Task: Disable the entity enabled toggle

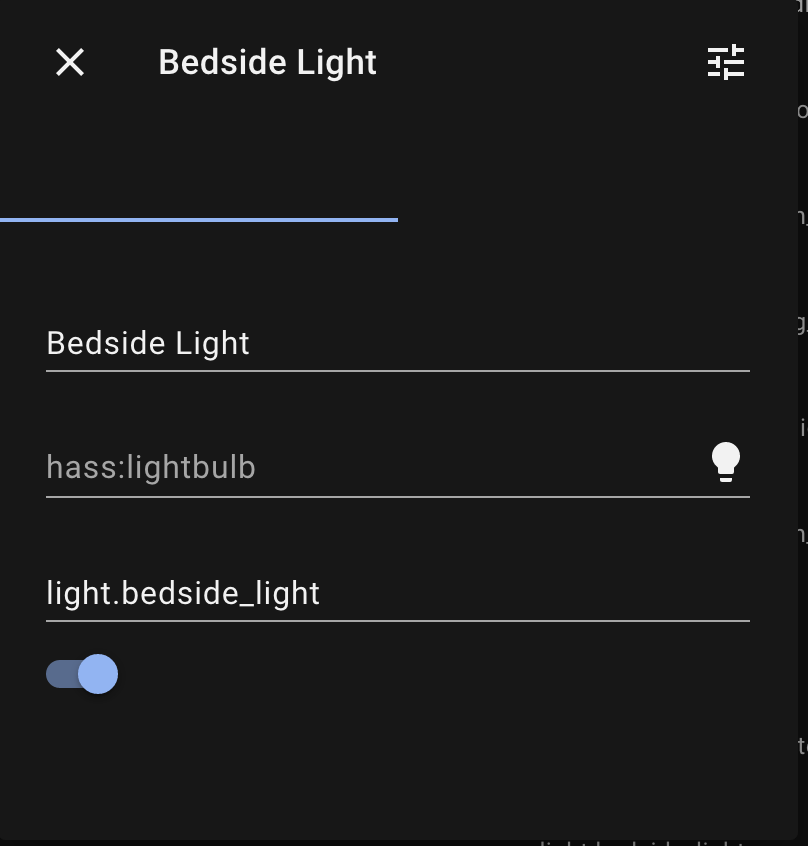Action: [80, 674]
